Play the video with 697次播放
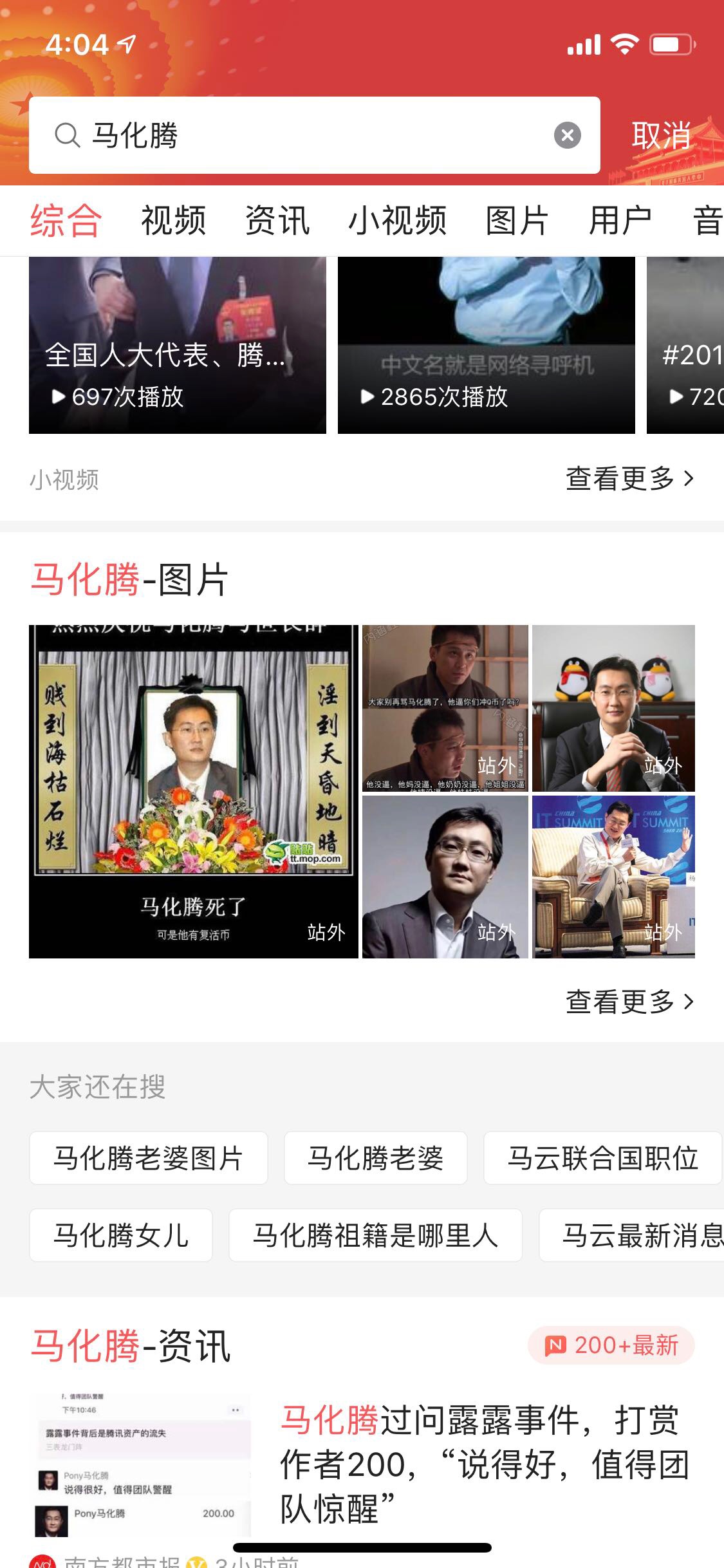724x1568 pixels. tap(178, 345)
